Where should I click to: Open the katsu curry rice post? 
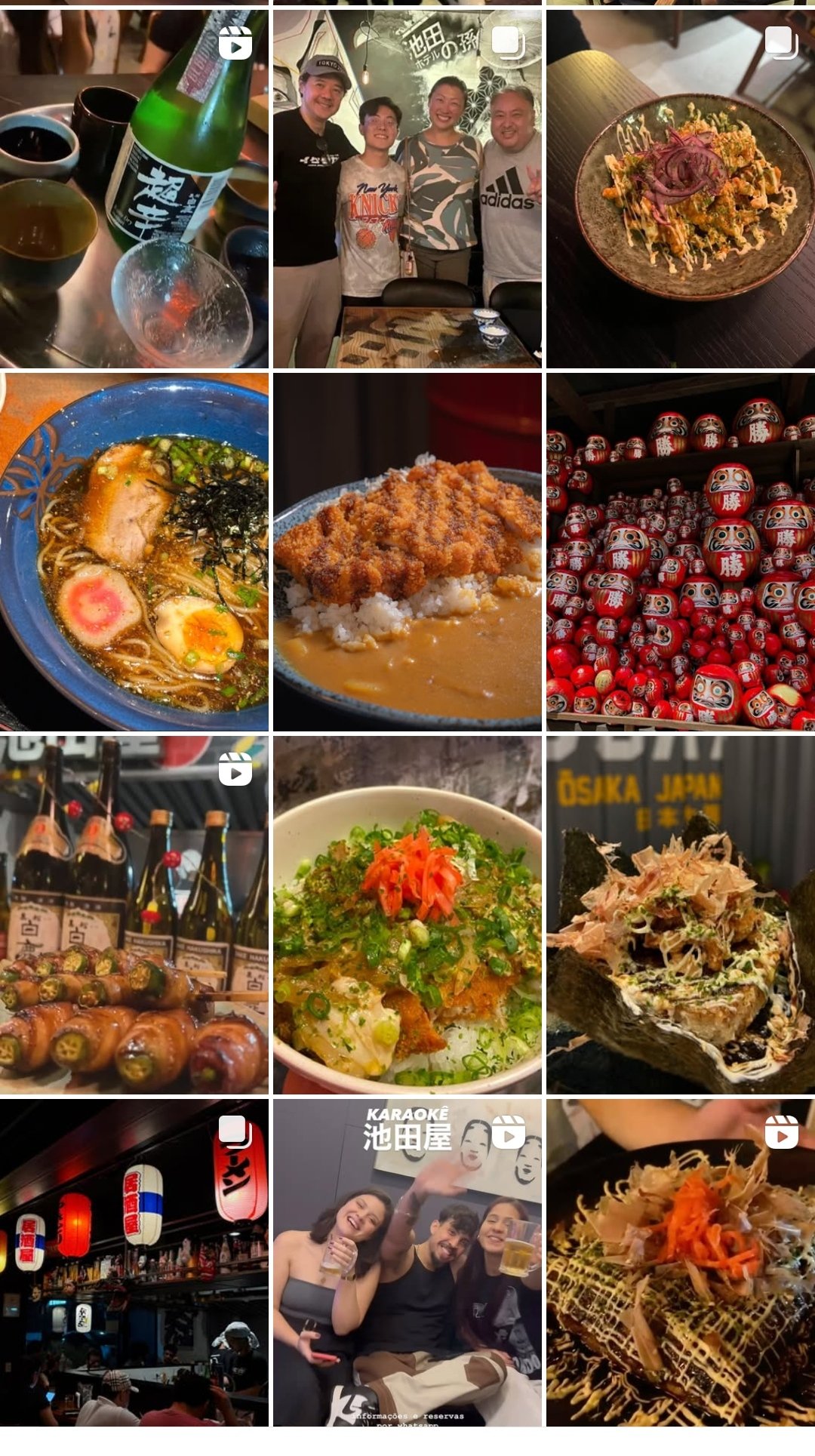coord(407,552)
